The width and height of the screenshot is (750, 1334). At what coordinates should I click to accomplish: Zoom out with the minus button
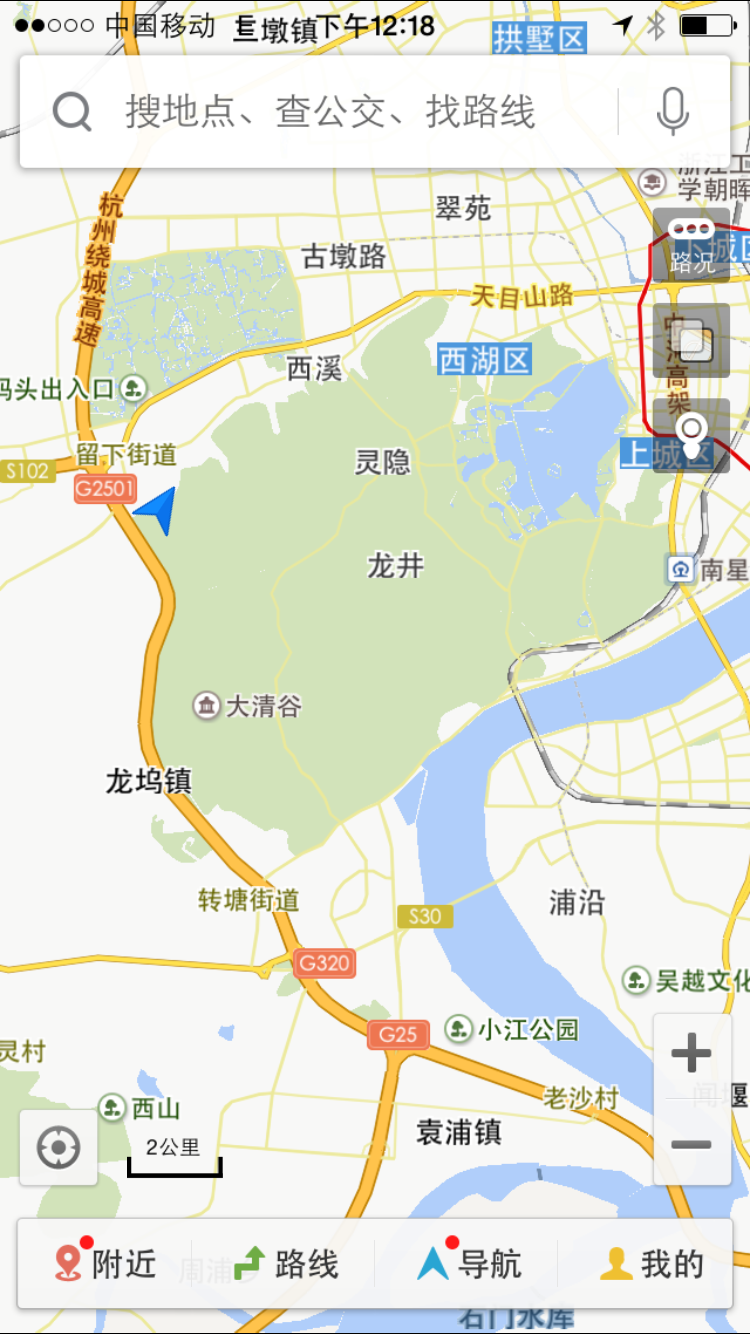691,1144
